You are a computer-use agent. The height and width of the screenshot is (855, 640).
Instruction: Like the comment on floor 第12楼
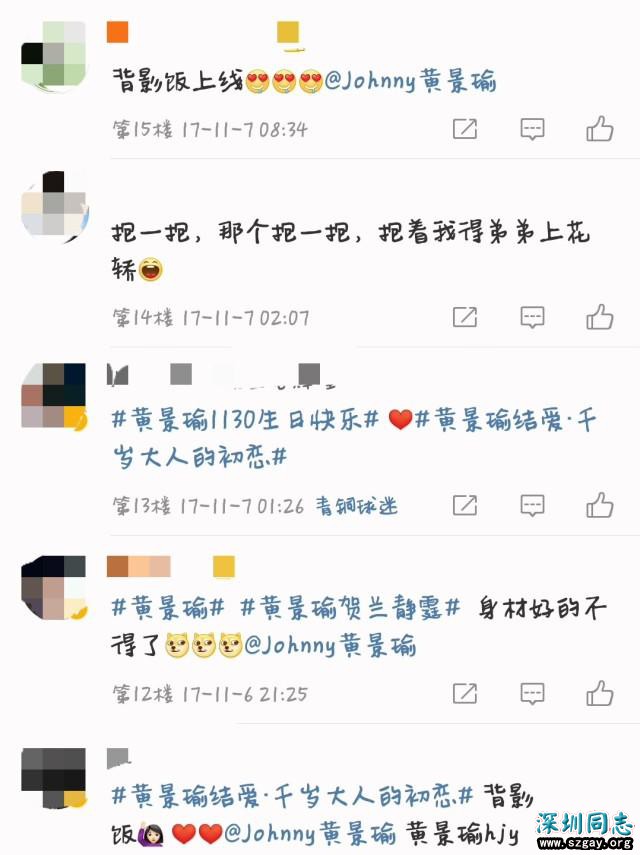tap(600, 693)
